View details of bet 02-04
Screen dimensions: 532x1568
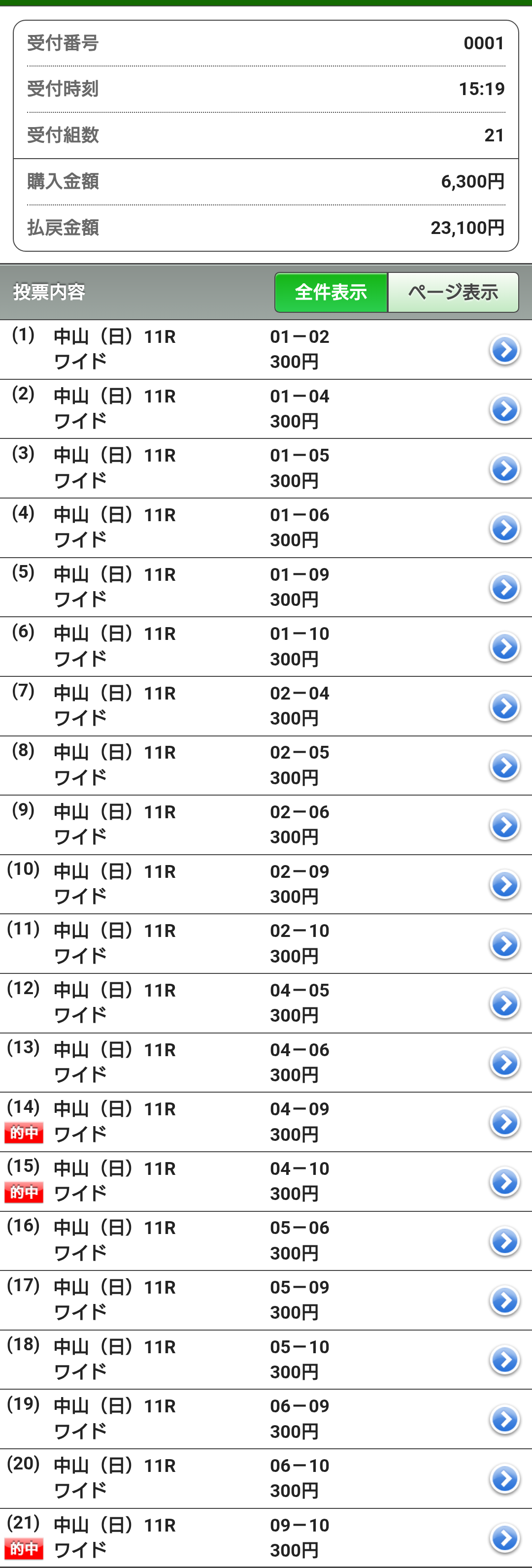point(504,706)
